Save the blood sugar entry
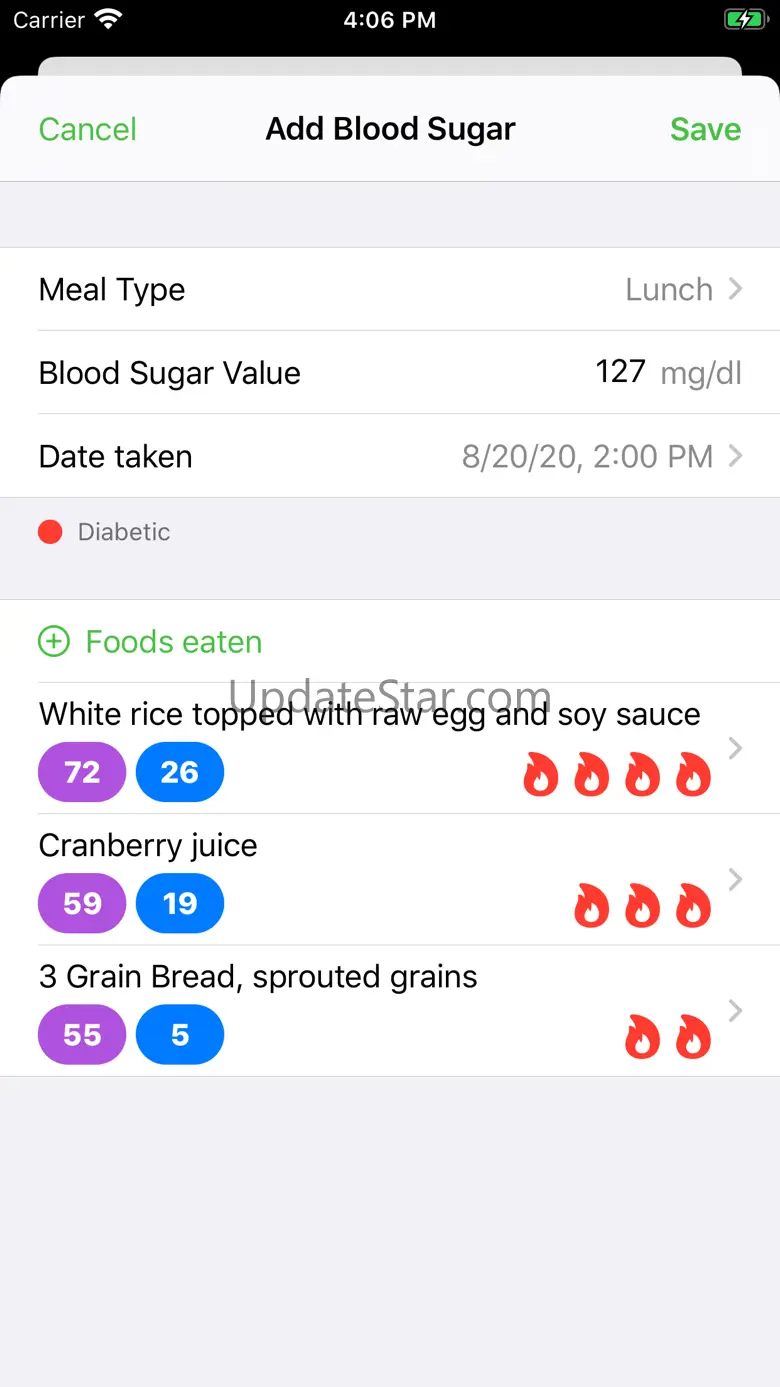The height and width of the screenshot is (1387, 780). pos(705,130)
